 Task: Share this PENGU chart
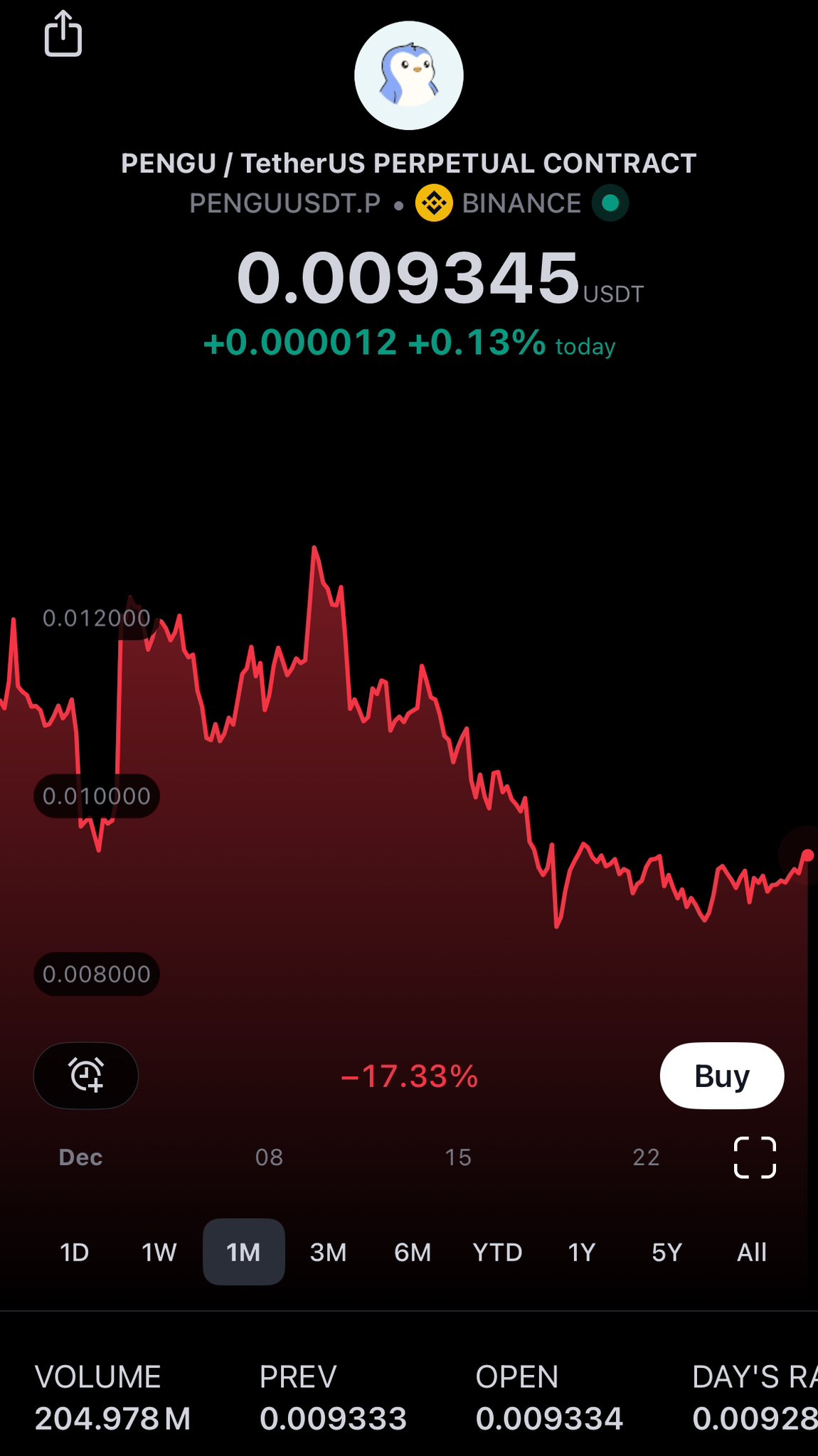[x=63, y=33]
